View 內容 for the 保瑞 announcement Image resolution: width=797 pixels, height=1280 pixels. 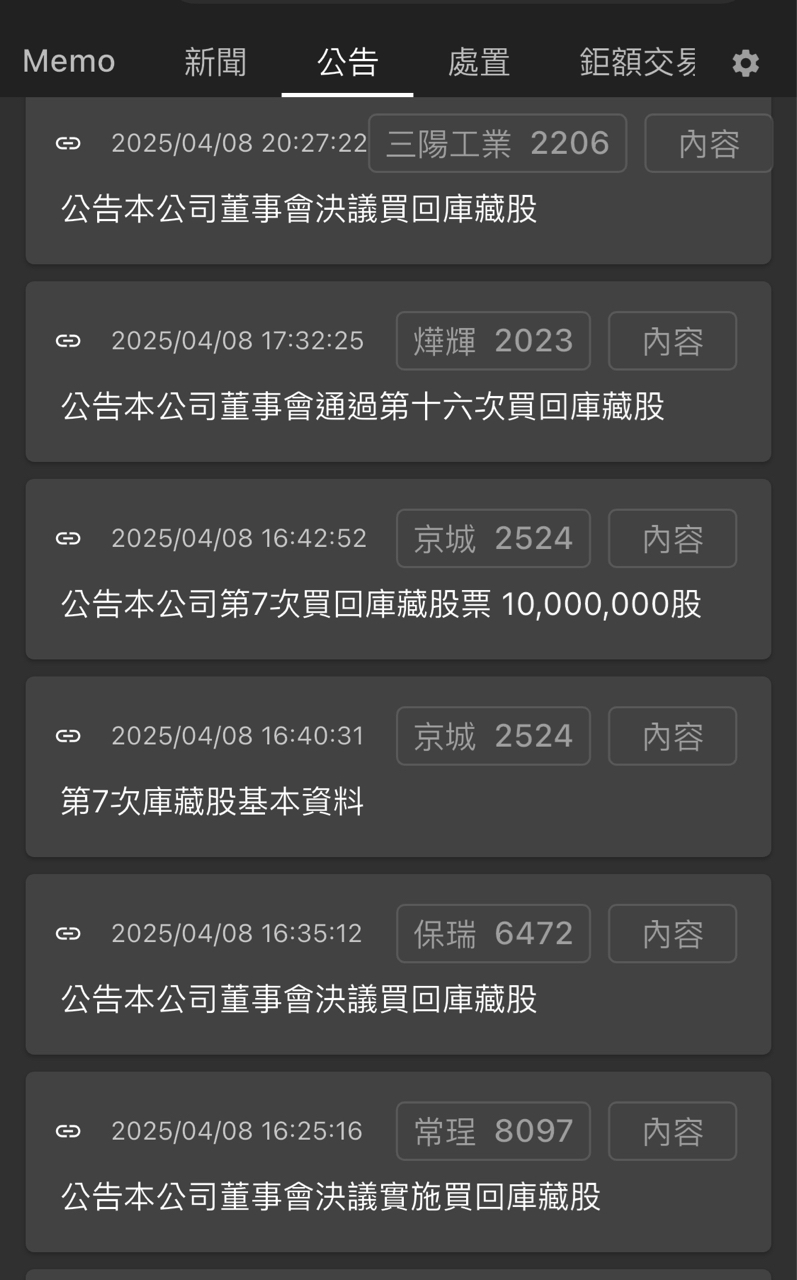pyautogui.click(x=672, y=934)
